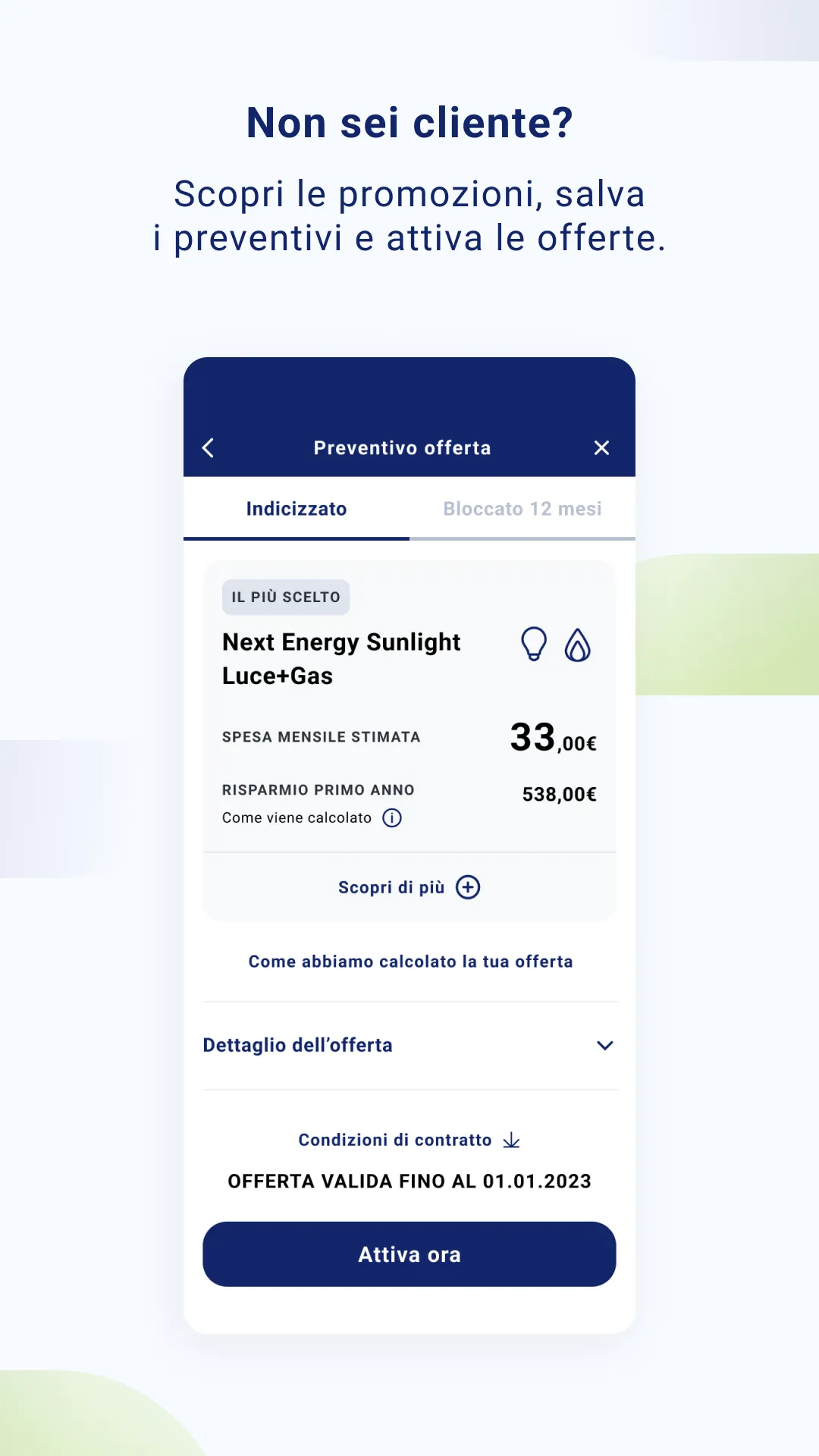Click the light bulb icon for electricity
The height and width of the screenshot is (1456, 819).
[x=535, y=644]
